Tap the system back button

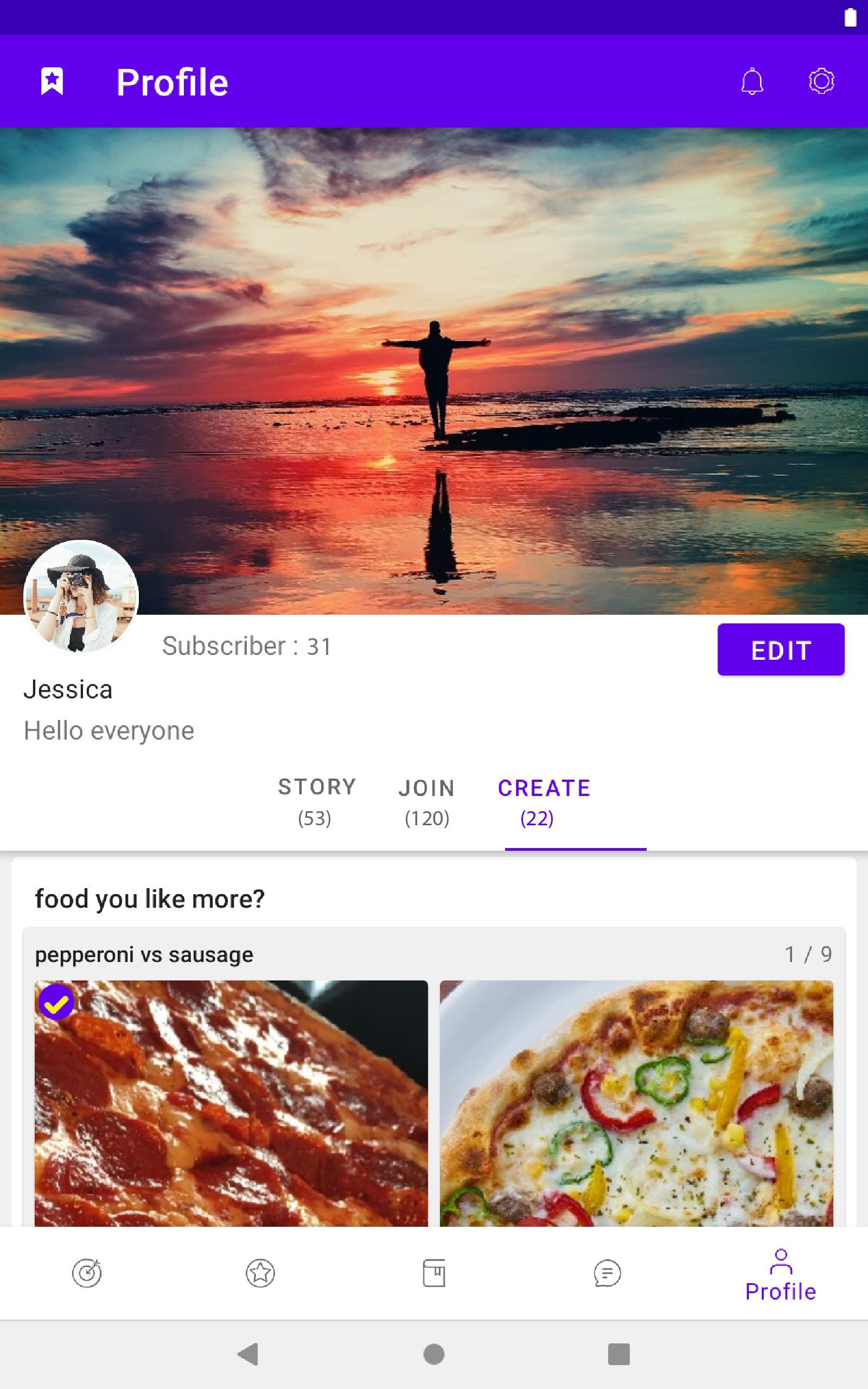pos(248,1354)
